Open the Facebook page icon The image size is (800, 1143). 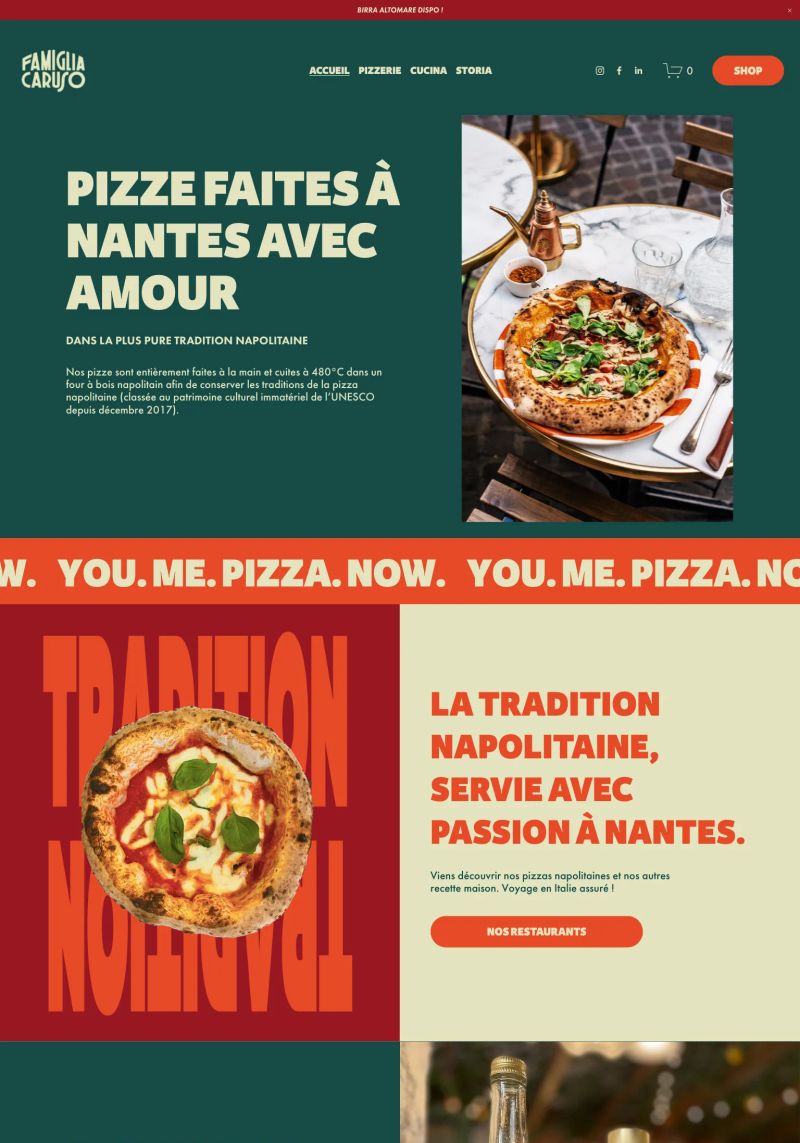[x=619, y=71]
